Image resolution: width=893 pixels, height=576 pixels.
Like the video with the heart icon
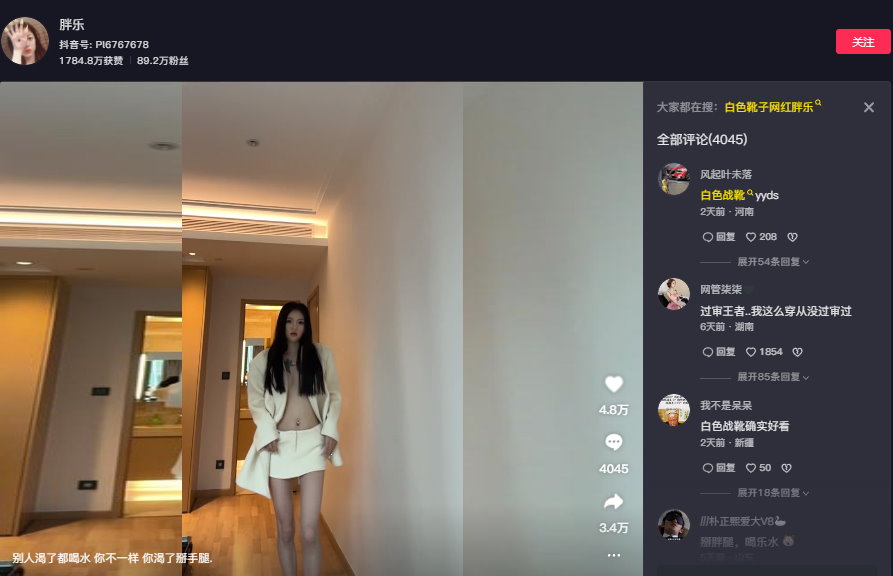[614, 384]
